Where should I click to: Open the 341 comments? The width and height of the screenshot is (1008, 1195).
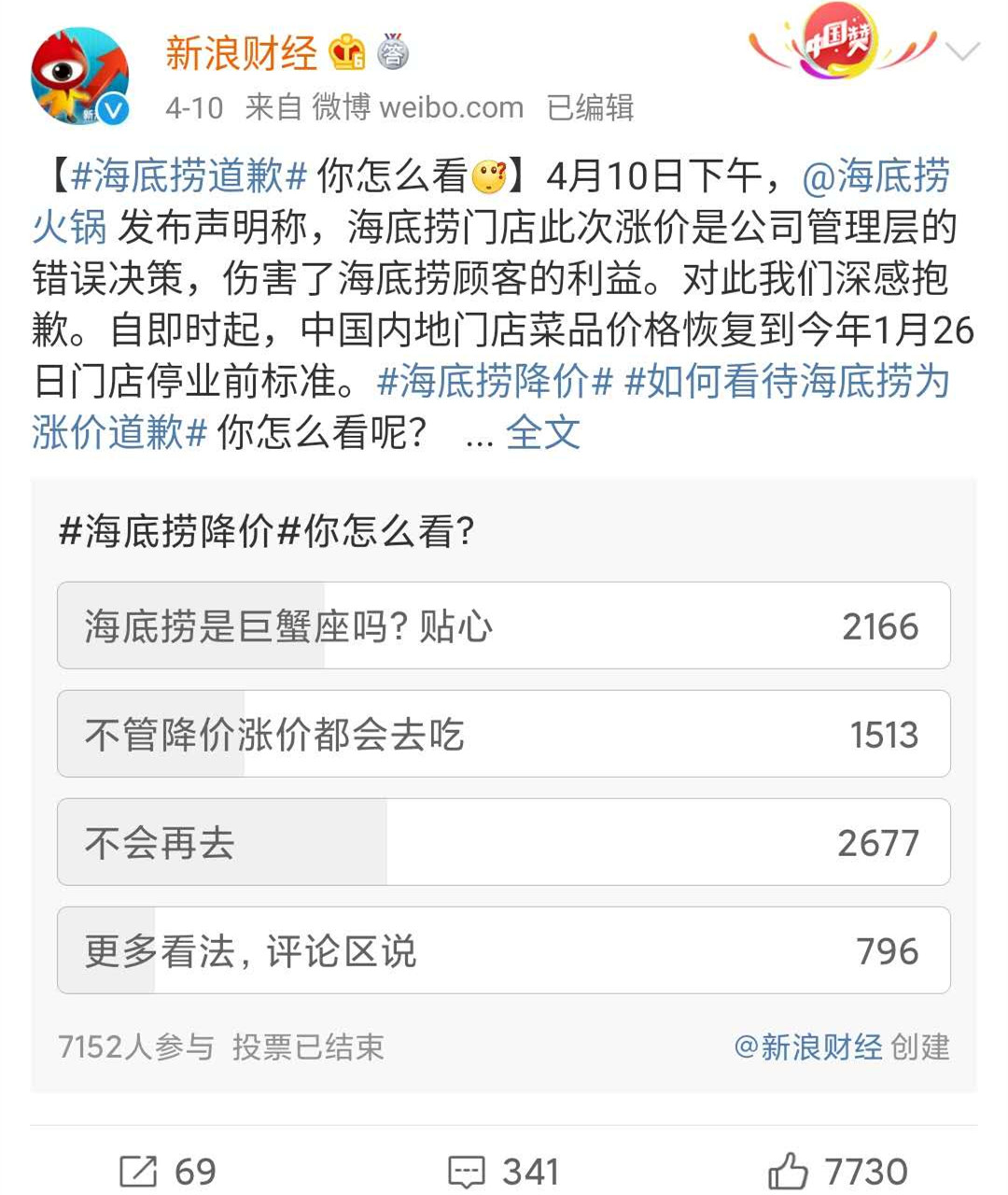(x=504, y=1171)
